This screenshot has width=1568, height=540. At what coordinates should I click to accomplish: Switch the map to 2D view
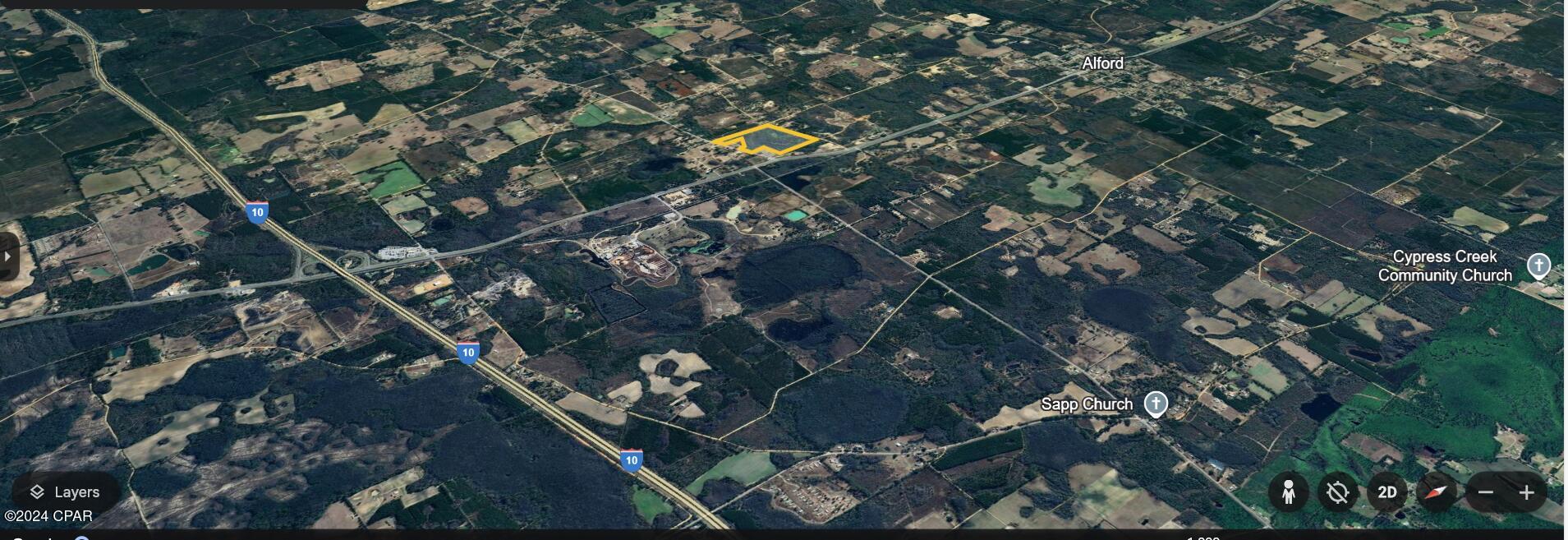point(1386,492)
